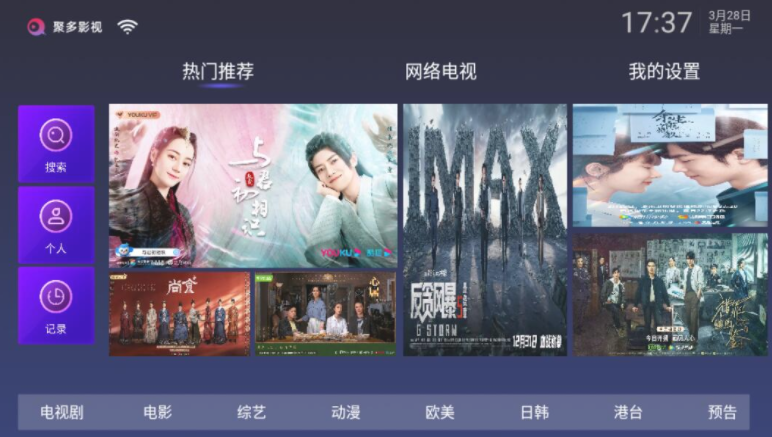
Task: Select the 预告 trailers category
Action: (x=722, y=412)
